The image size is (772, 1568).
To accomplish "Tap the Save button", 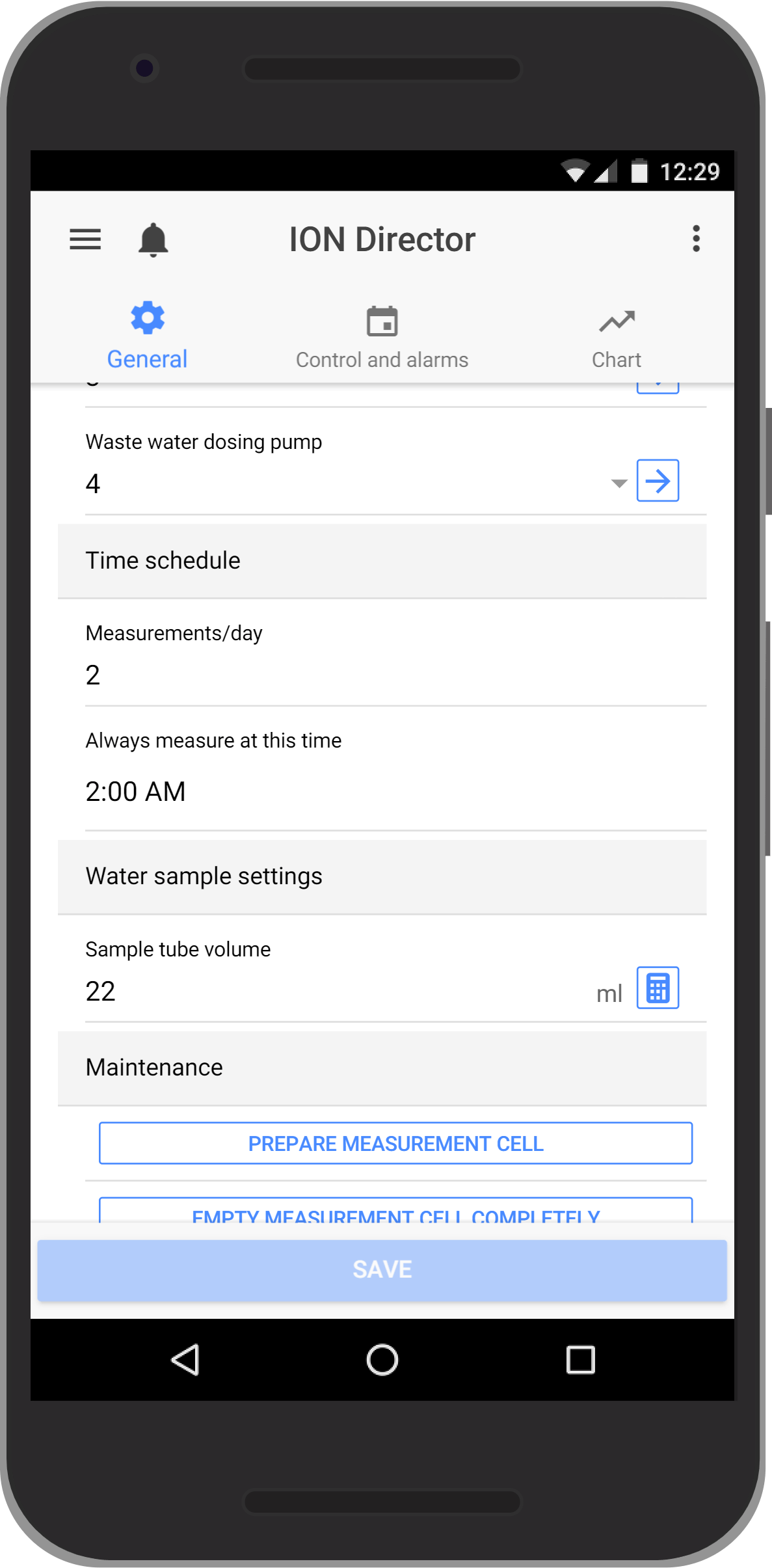I will pyautogui.click(x=382, y=1269).
